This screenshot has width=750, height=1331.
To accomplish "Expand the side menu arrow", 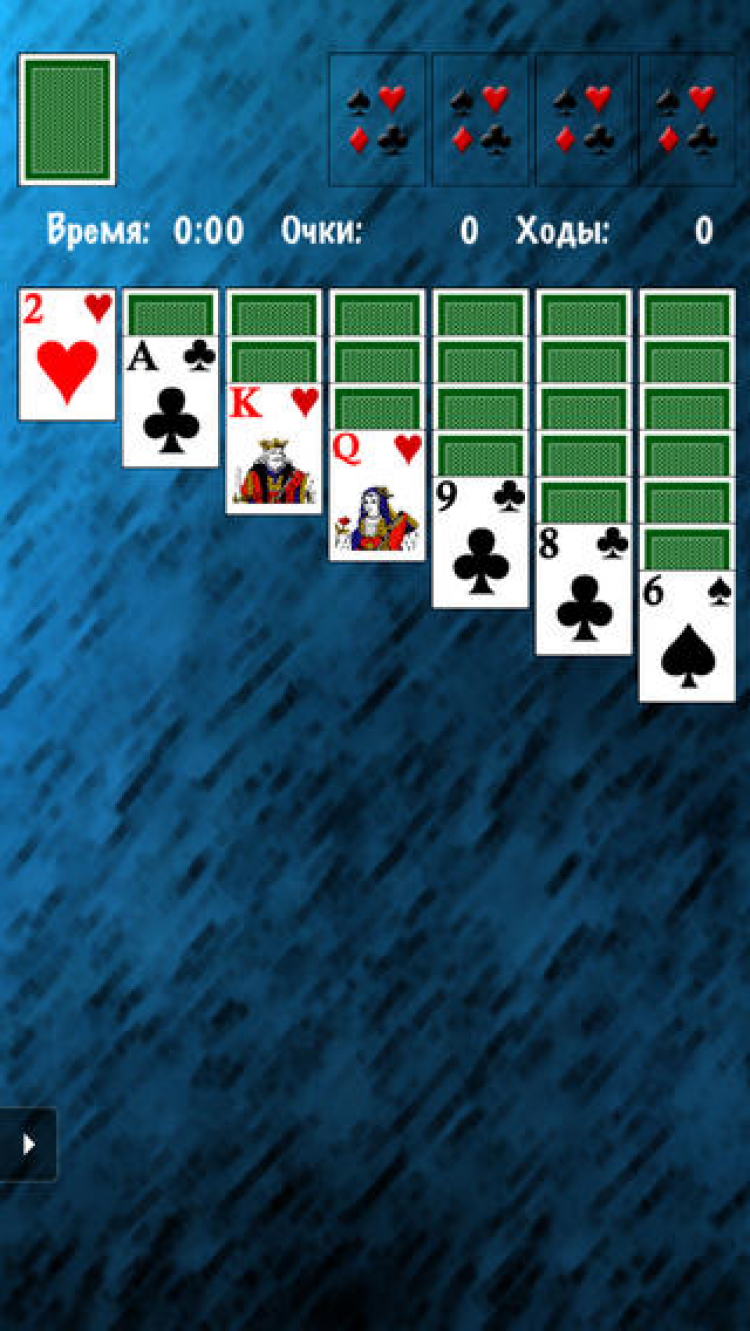I will [28, 1144].
